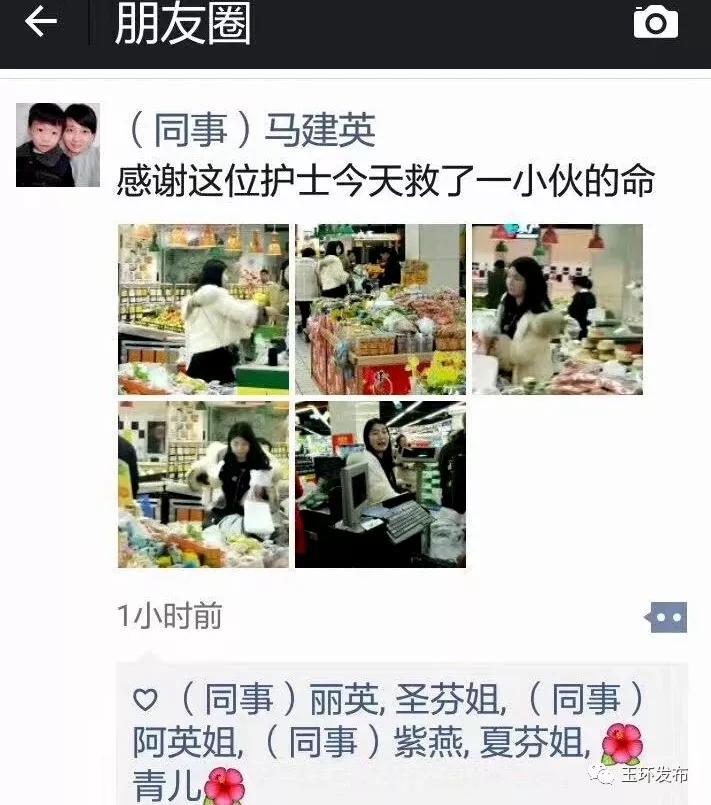View the fourth photo in the post

click(x=204, y=485)
